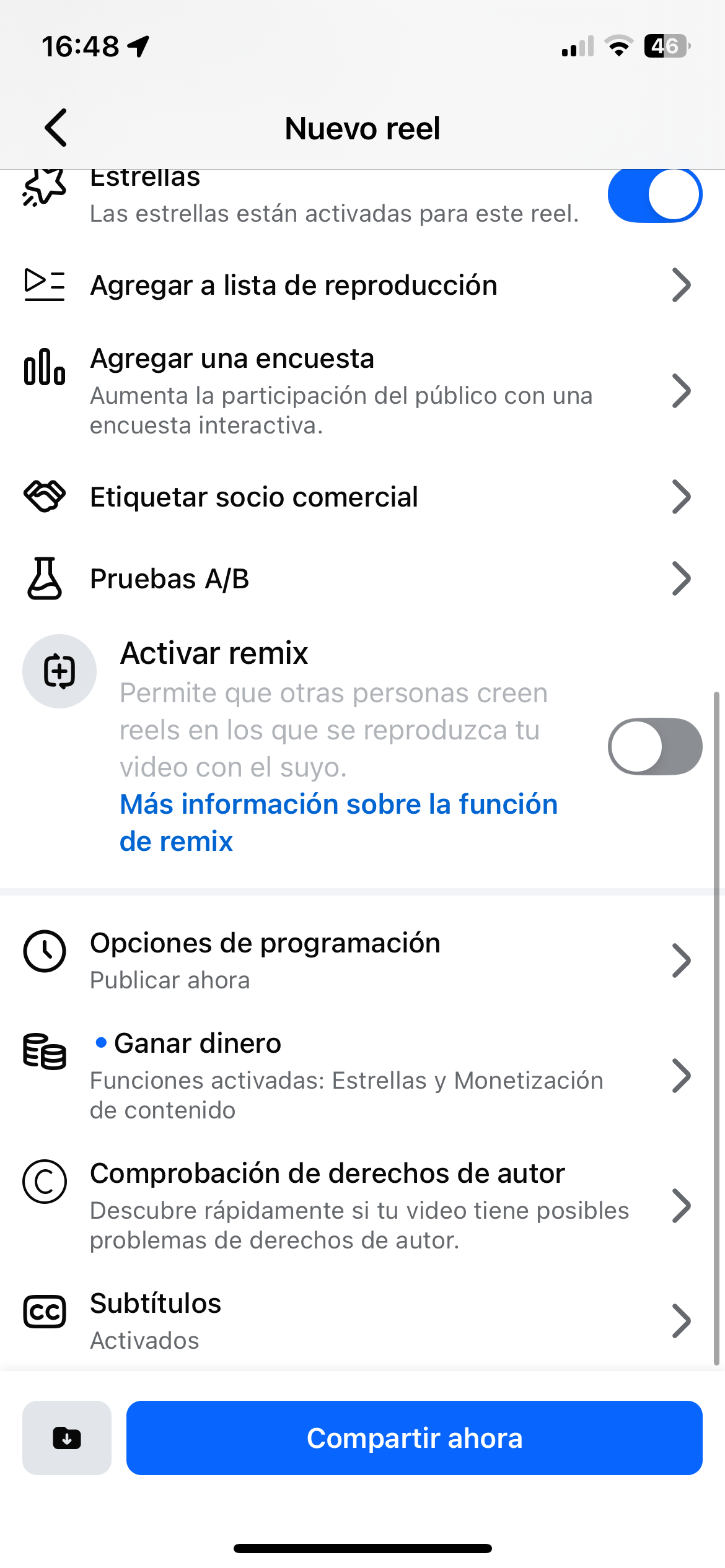Viewport: 725px width, 1568px height.
Task: Select Etiquetar socio comercial
Action: pos(362,497)
